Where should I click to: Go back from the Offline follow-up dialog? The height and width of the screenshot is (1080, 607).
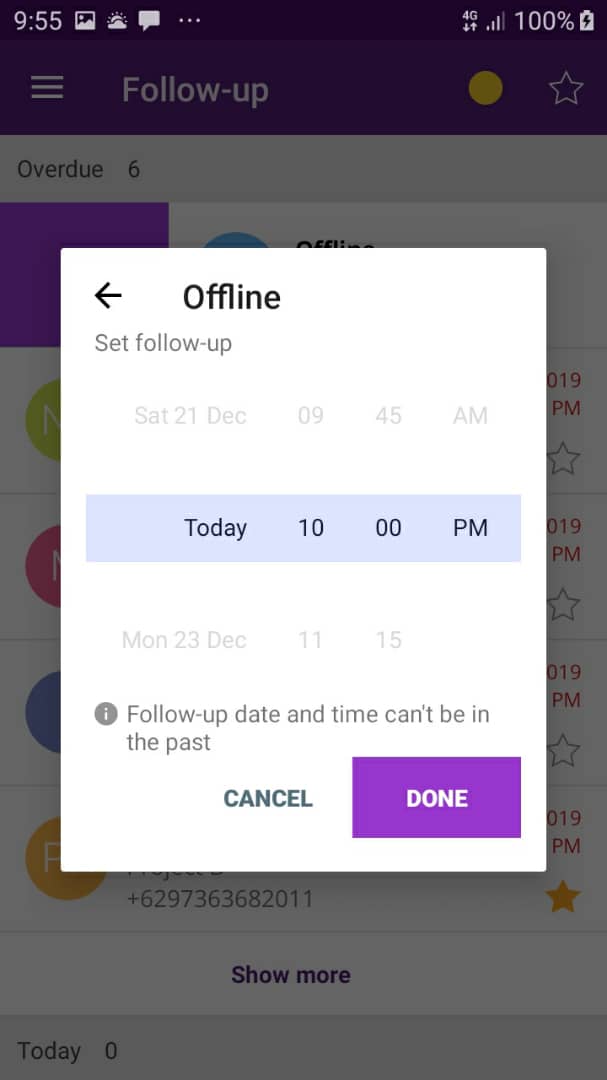click(108, 296)
